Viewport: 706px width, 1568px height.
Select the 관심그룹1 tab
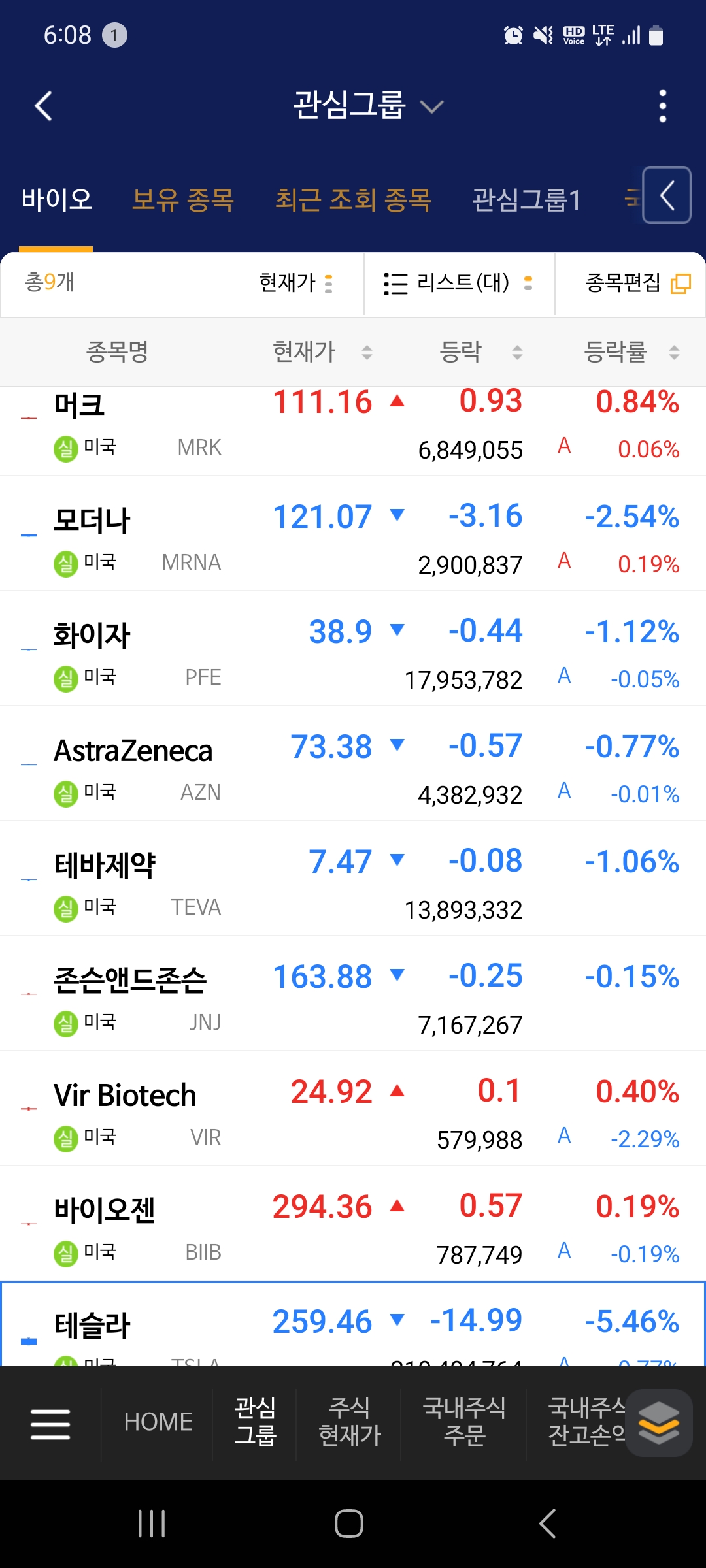tap(526, 200)
